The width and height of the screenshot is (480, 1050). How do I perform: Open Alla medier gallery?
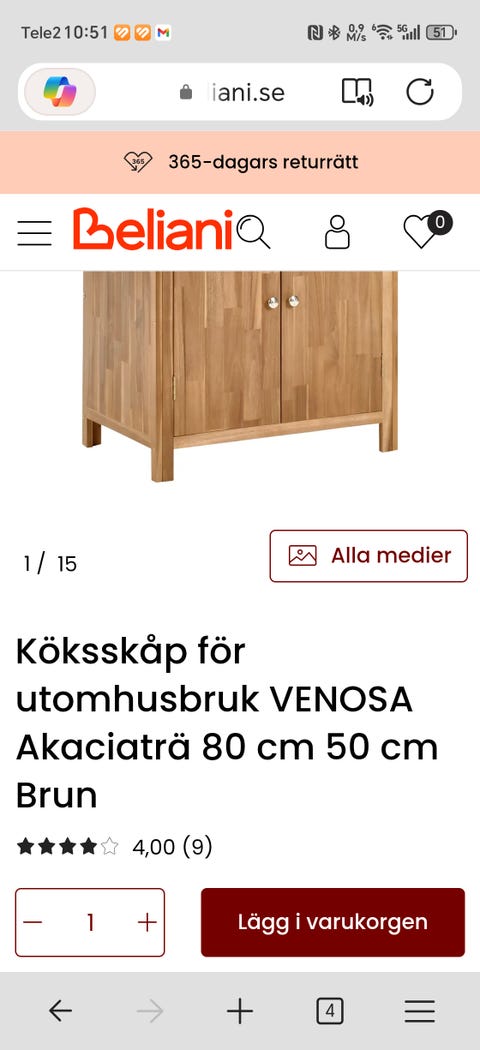pyautogui.click(x=369, y=556)
